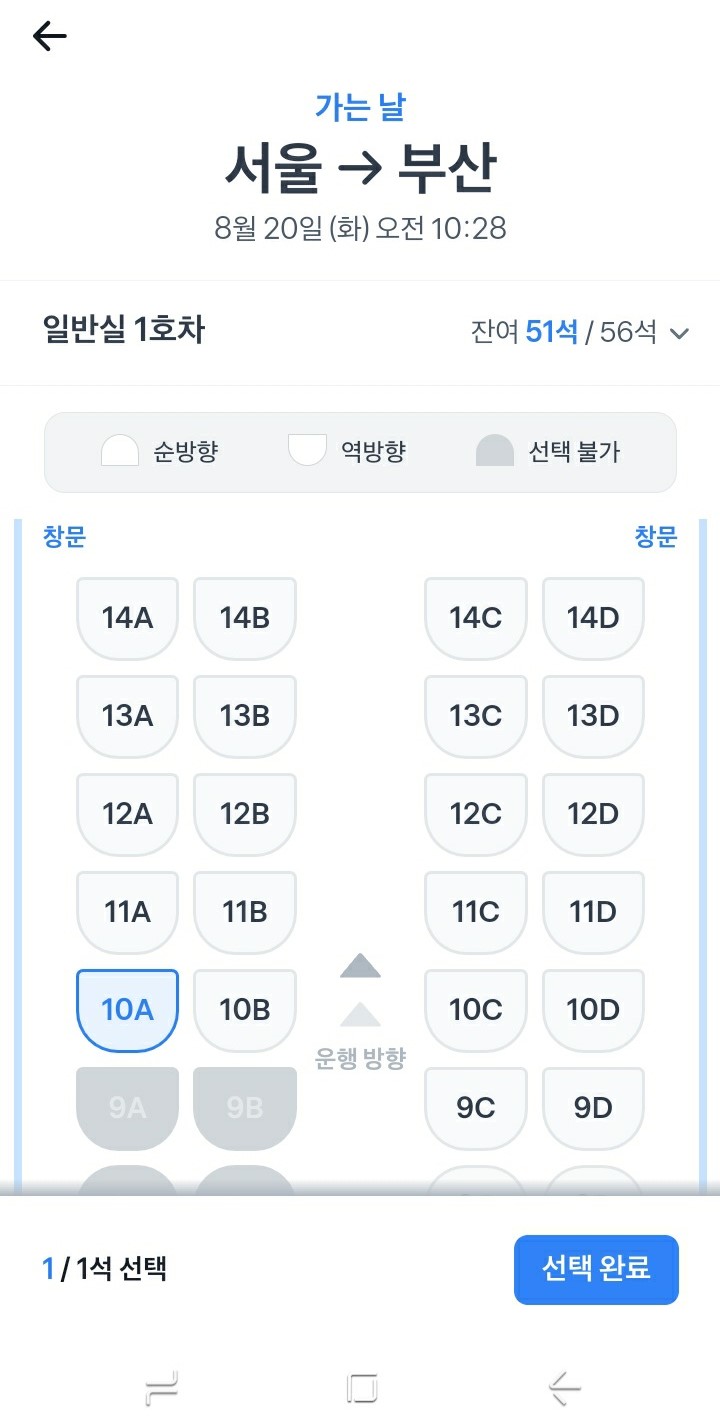This screenshot has height=1426, width=720.
Task: Select seat 12B
Action: coord(245,813)
